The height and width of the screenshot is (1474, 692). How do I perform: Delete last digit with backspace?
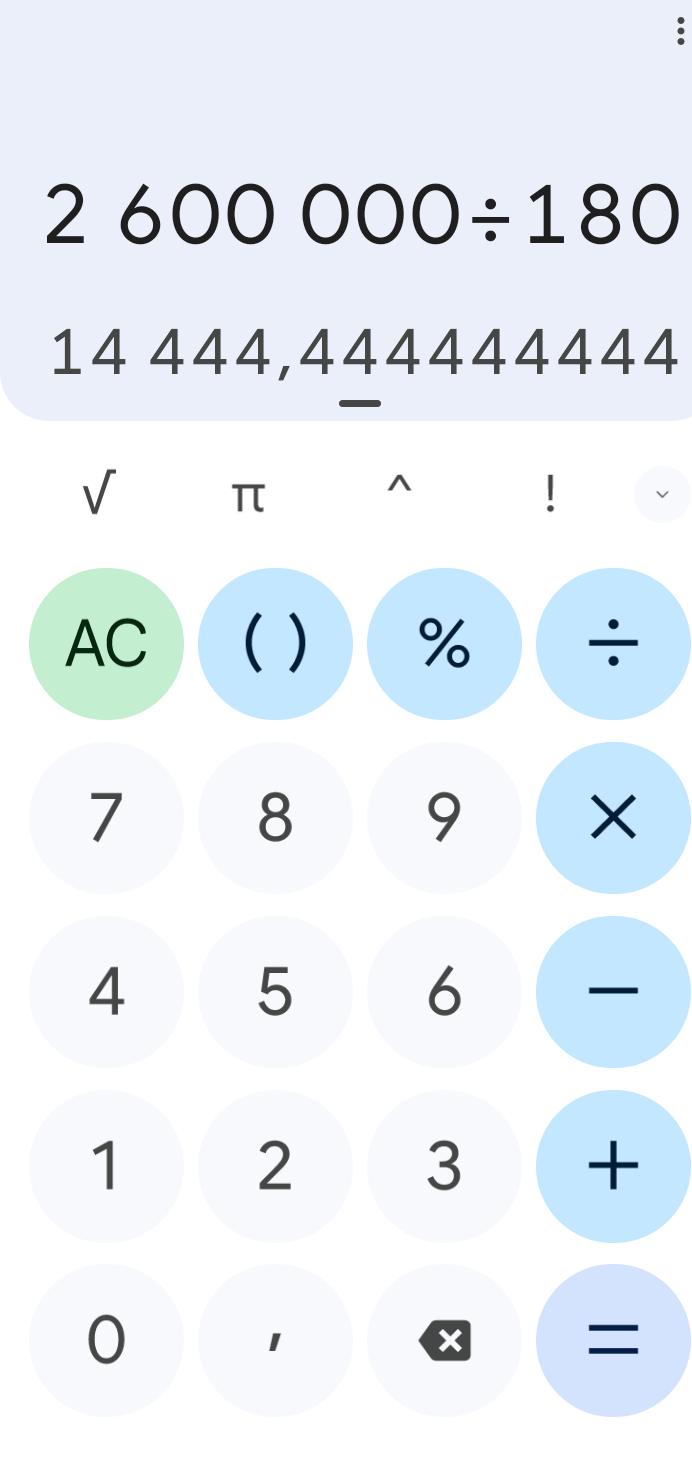tap(444, 1339)
